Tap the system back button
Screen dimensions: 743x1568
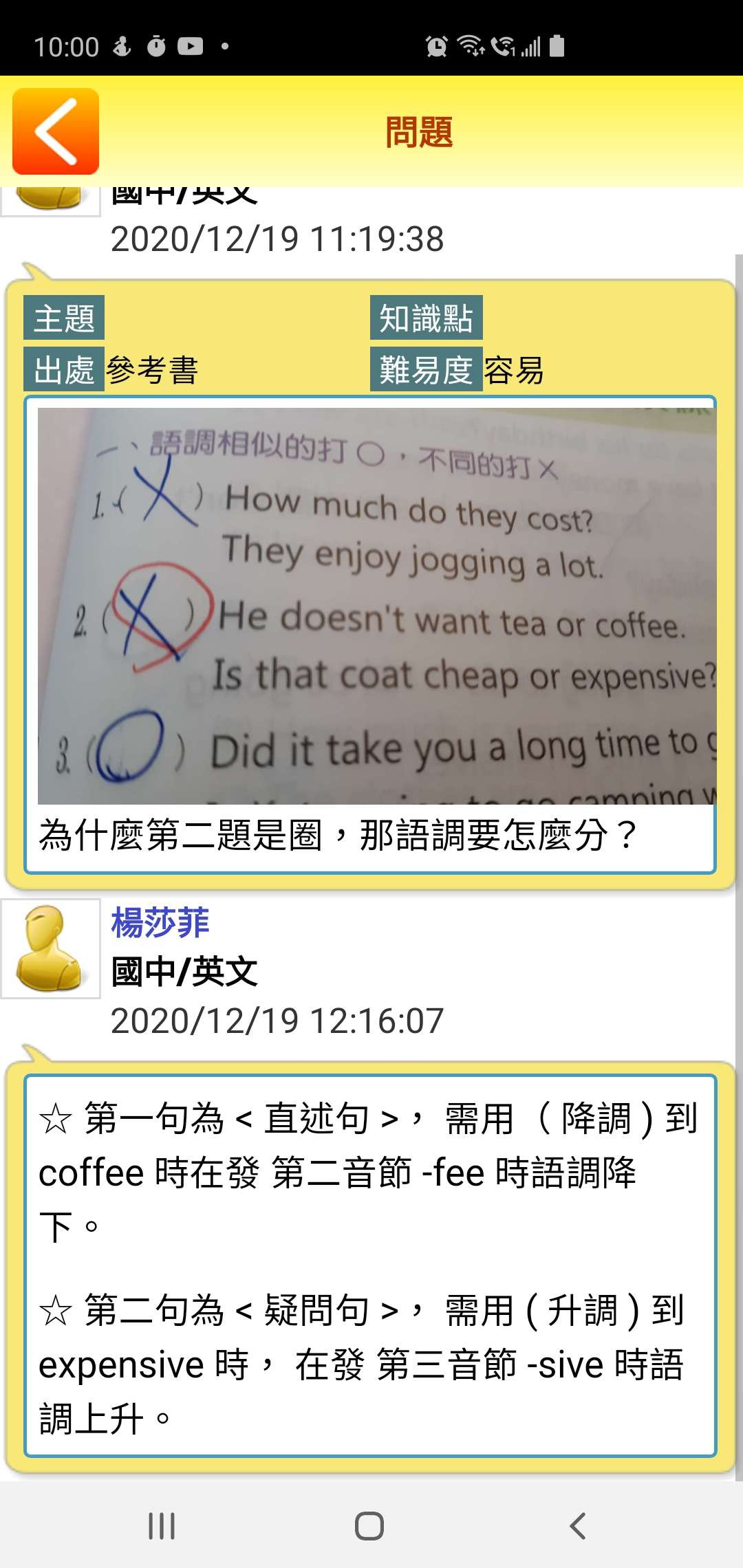(x=577, y=1525)
